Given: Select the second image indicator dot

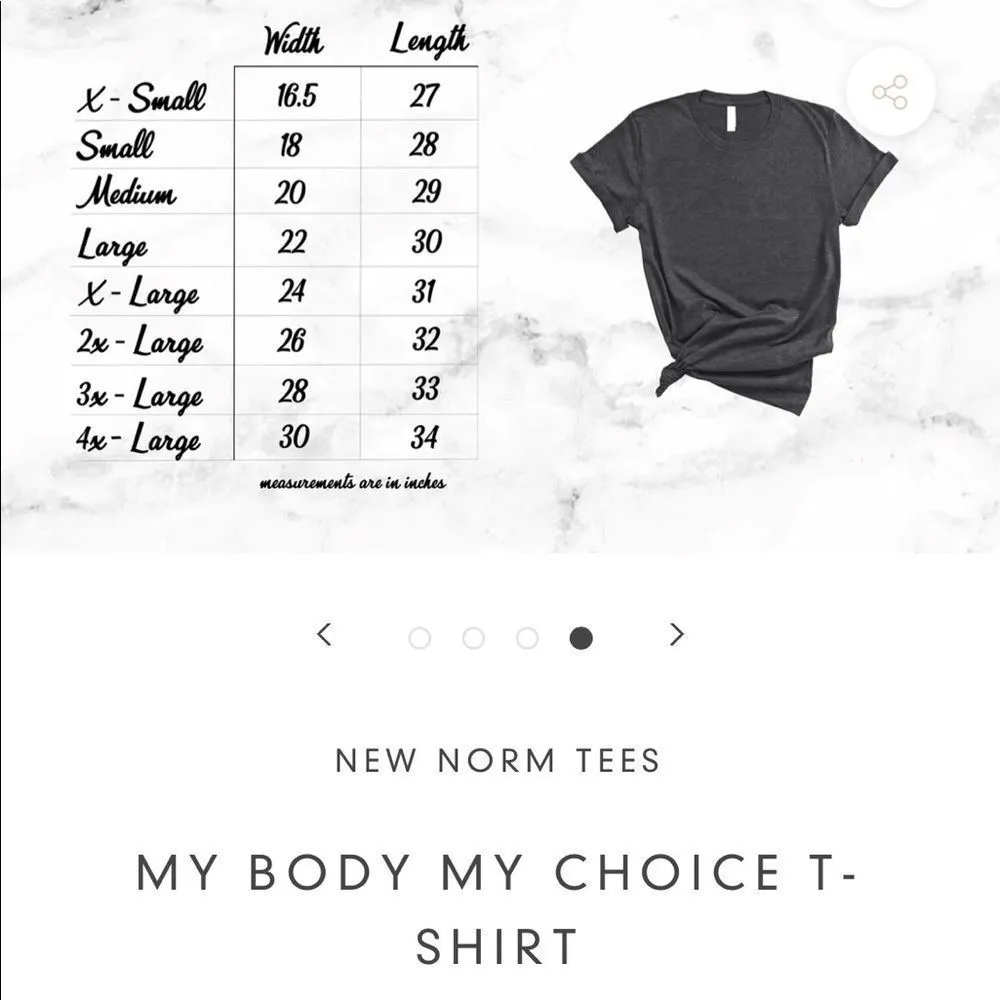Looking at the screenshot, I should click(x=473, y=638).
